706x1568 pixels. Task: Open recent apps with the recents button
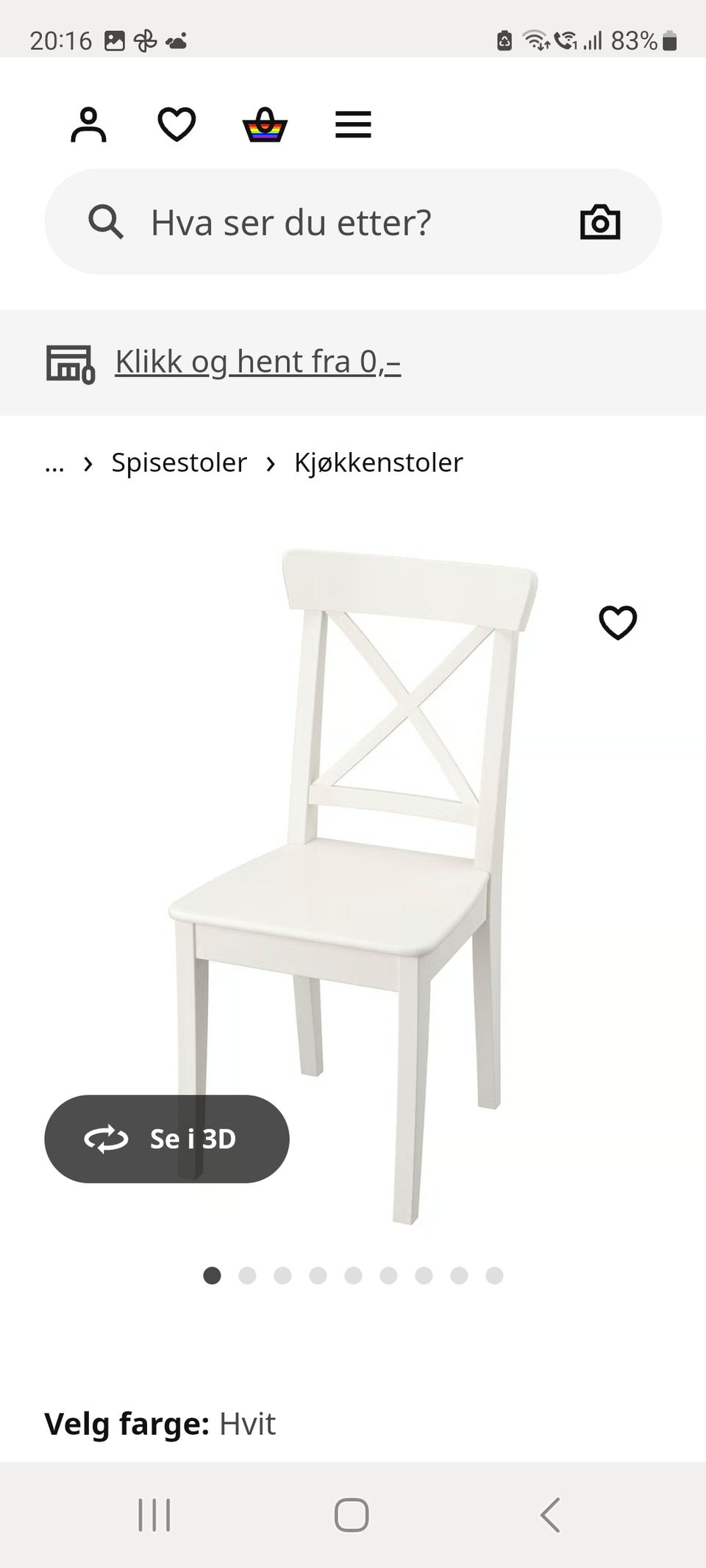tap(154, 1514)
